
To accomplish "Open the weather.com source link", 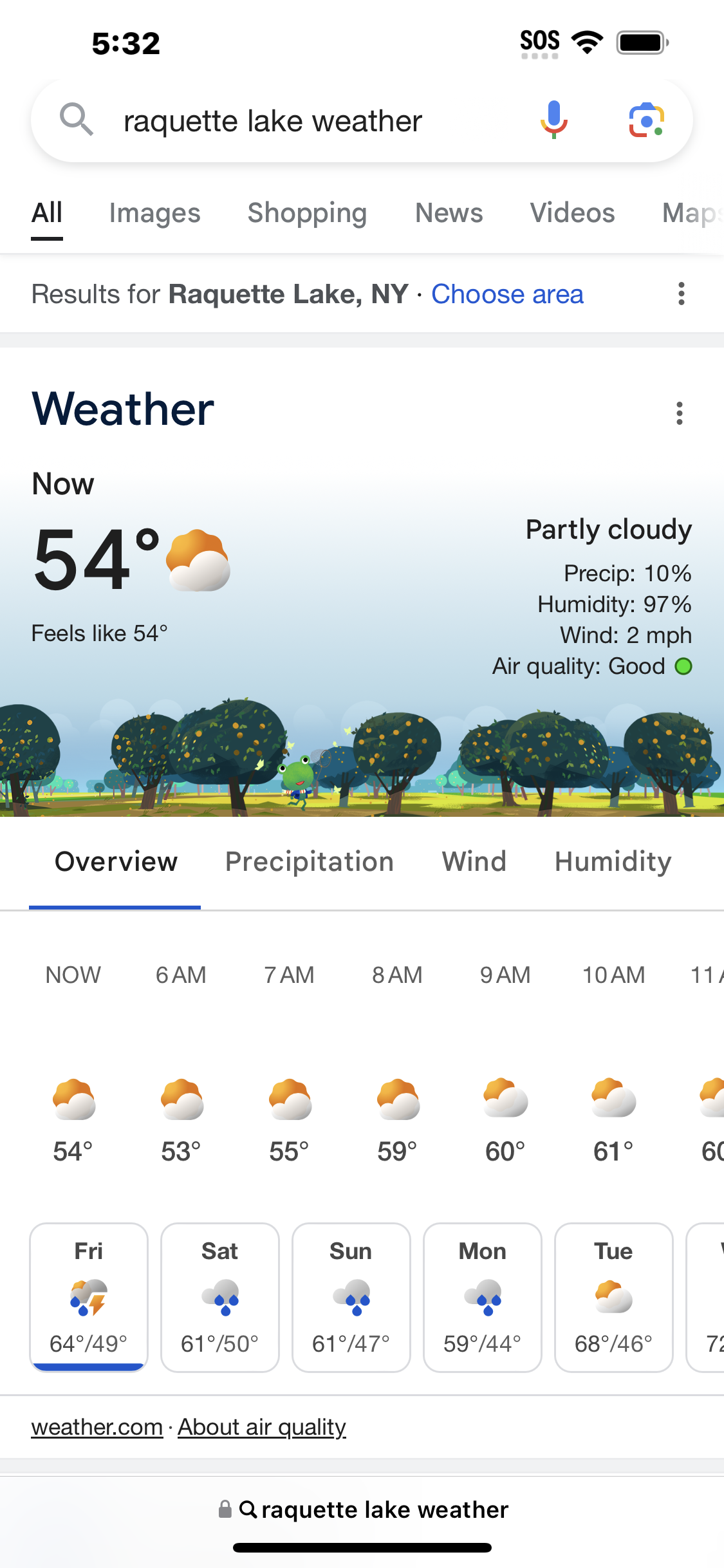I will (x=97, y=1427).
